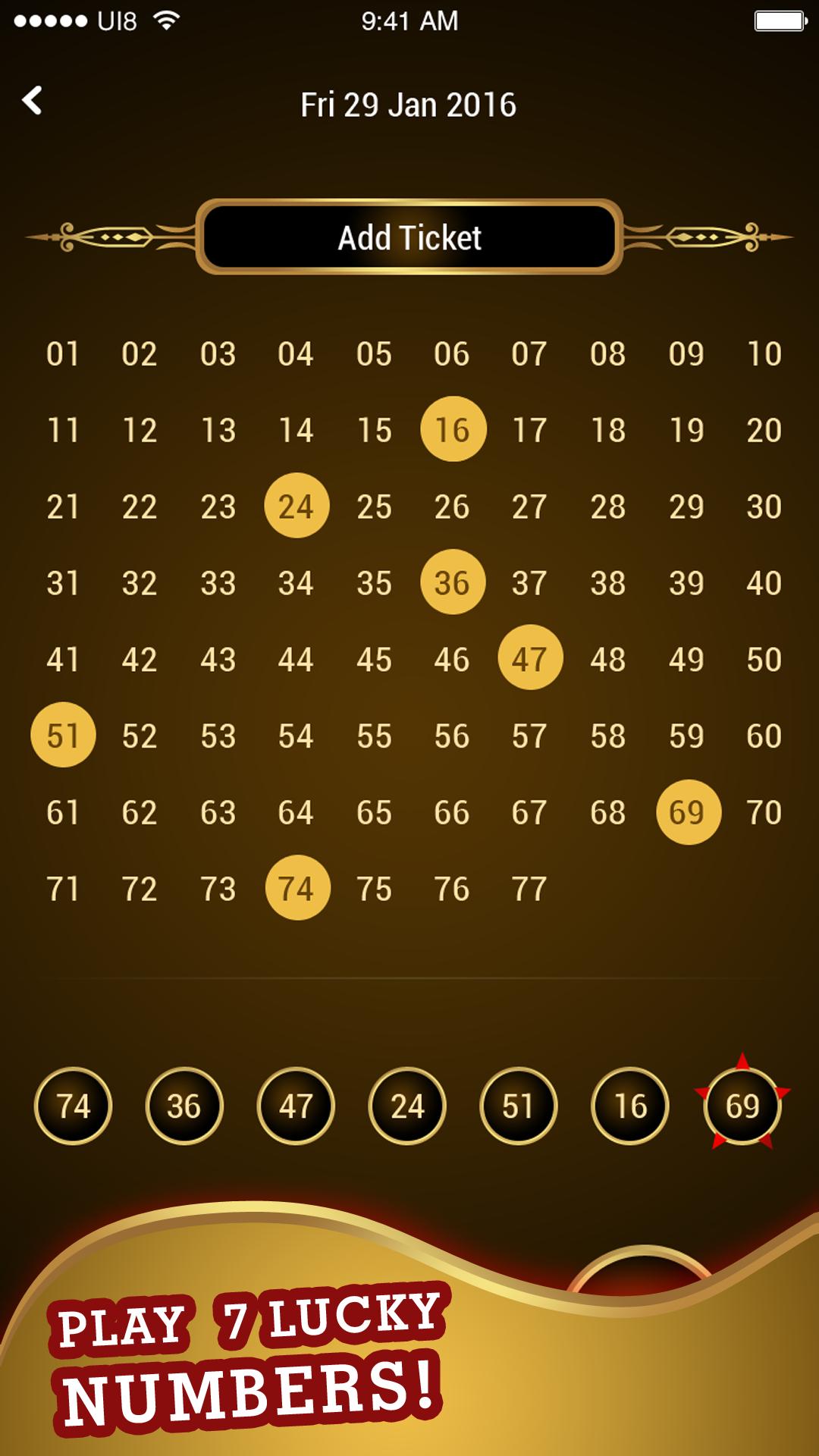
Task: Select the lucky ball showing 74
Action: pyautogui.click(x=74, y=1106)
